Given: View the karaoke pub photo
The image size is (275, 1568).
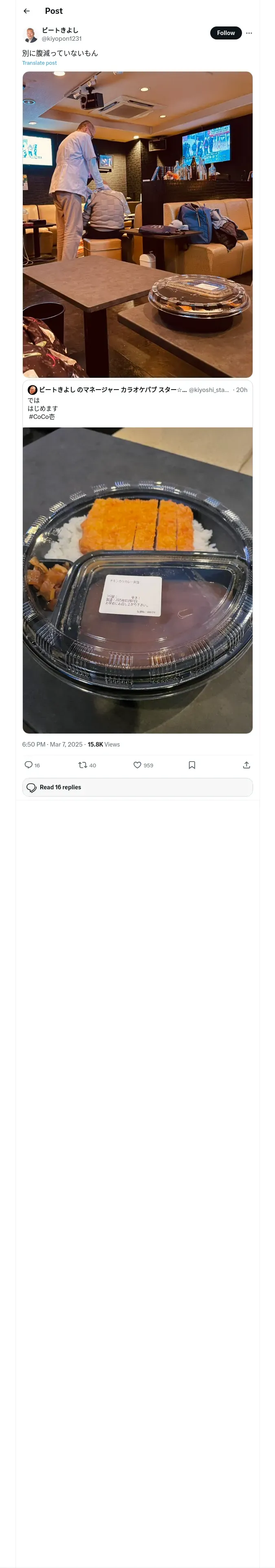Looking at the screenshot, I should tap(137, 224).
